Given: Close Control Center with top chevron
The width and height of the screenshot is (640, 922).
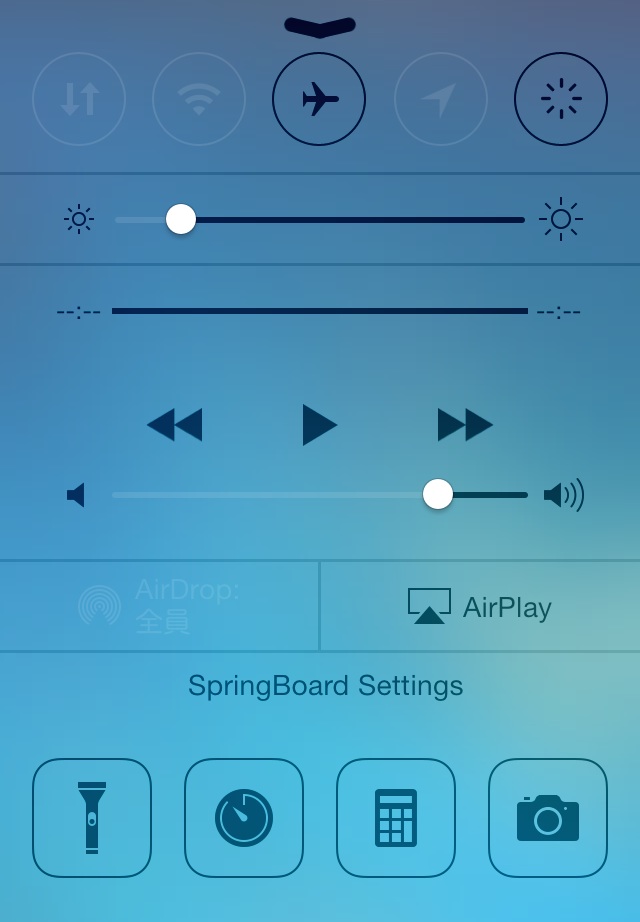Looking at the screenshot, I should tap(320, 27).
